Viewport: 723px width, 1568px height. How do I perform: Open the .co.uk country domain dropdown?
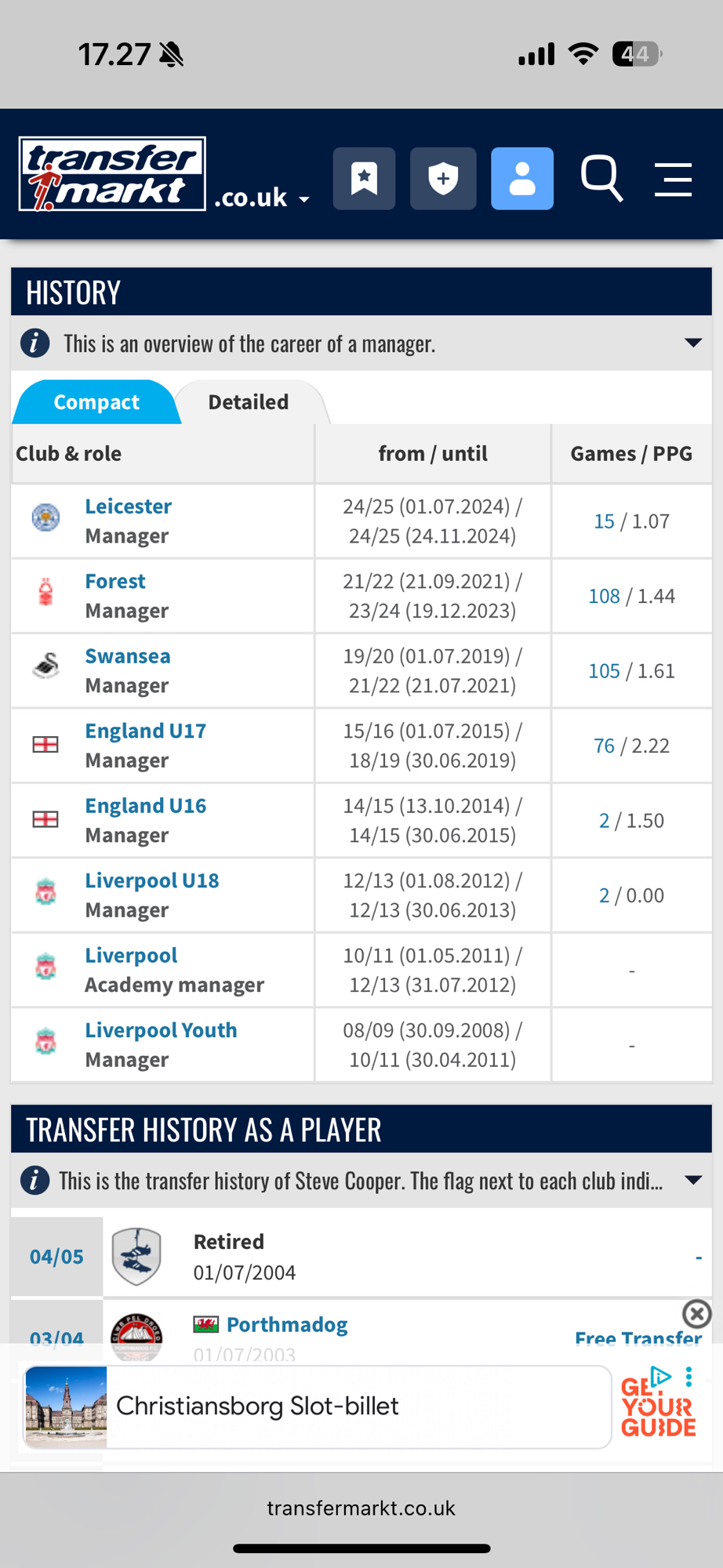(x=262, y=198)
